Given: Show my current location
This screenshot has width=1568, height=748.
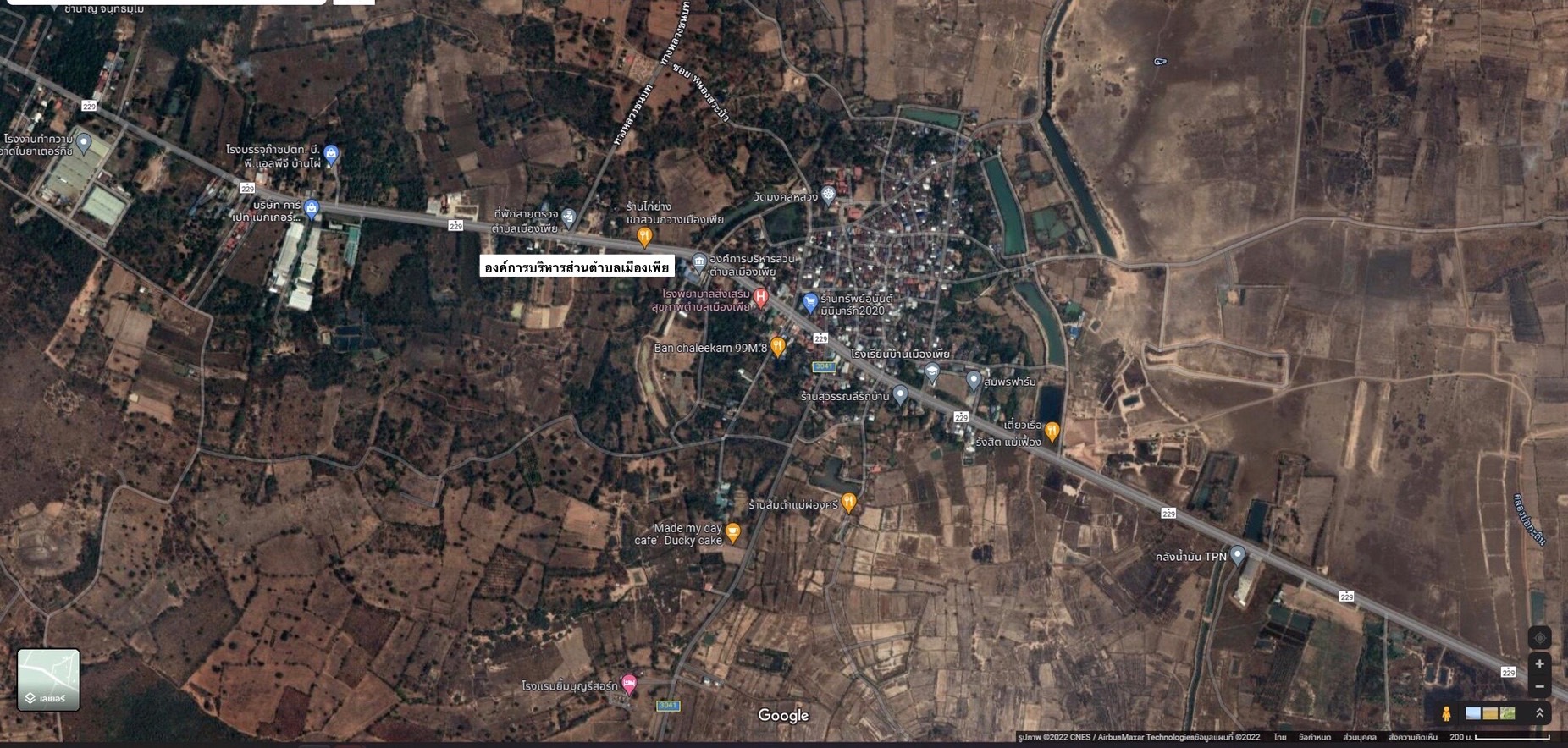Looking at the screenshot, I should pyautogui.click(x=1539, y=638).
